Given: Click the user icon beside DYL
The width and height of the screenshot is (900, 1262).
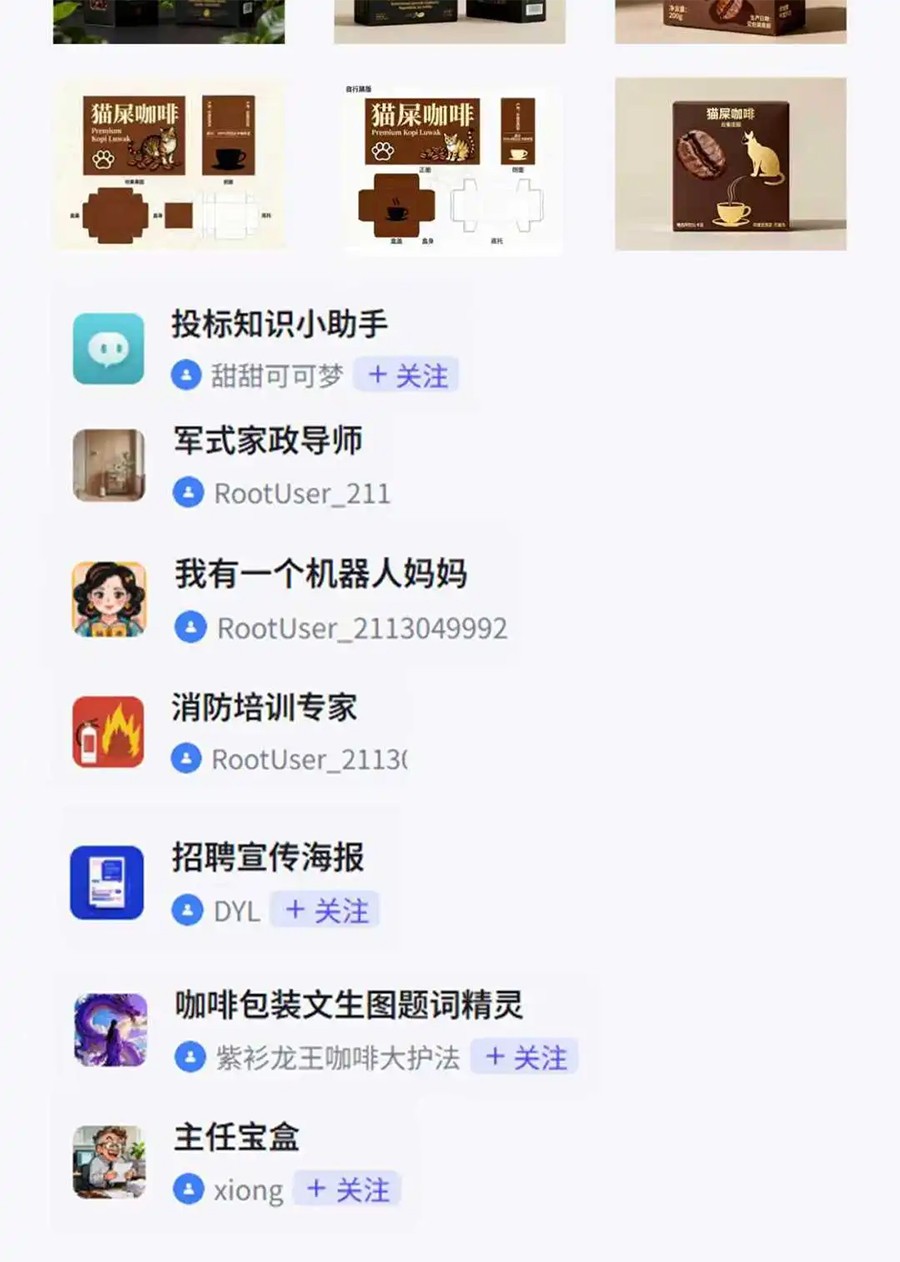Looking at the screenshot, I should tap(187, 910).
